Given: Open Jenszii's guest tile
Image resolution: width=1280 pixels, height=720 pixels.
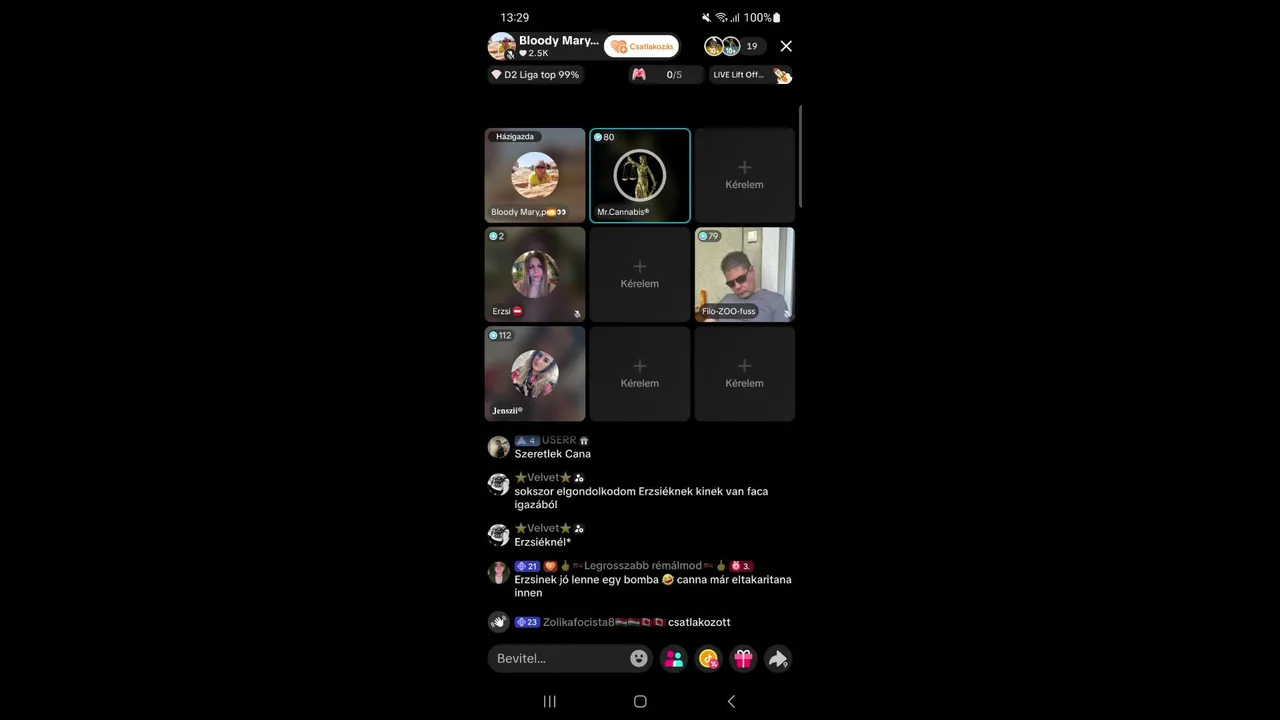Looking at the screenshot, I should tap(535, 373).
